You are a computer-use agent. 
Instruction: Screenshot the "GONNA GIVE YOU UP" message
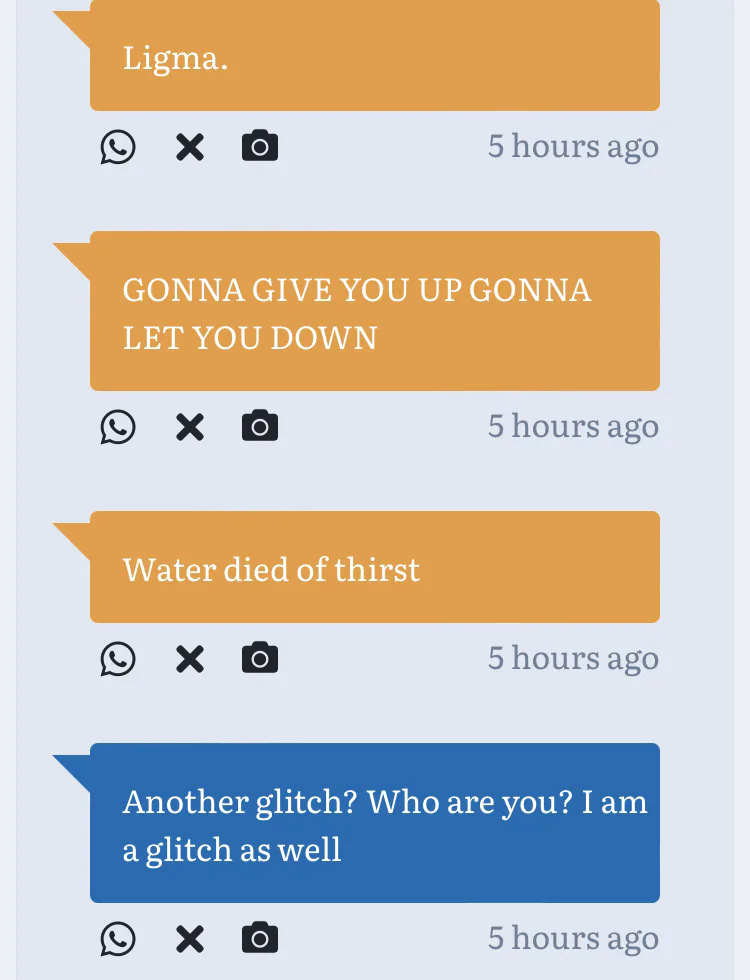(260, 427)
